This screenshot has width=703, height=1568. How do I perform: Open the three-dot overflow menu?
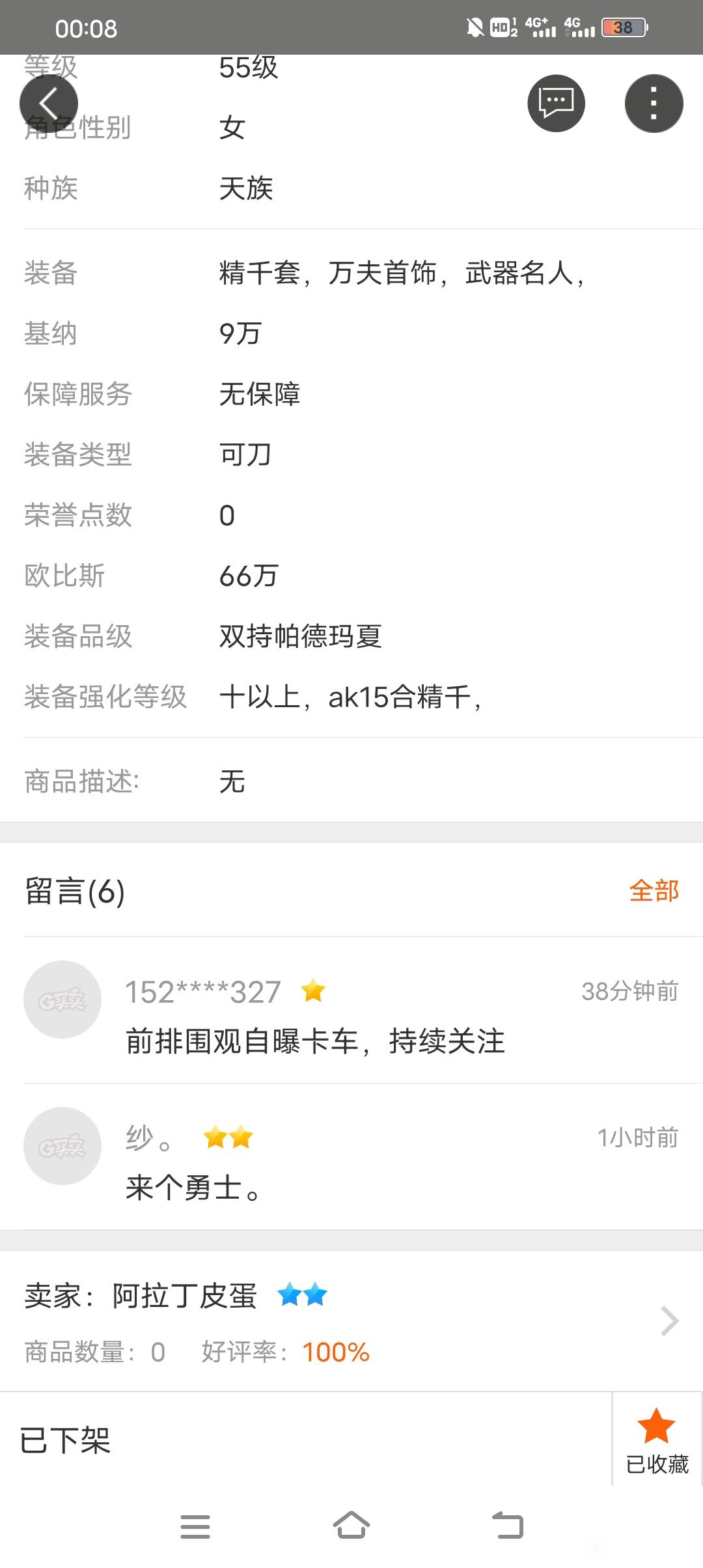(x=654, y=104)
